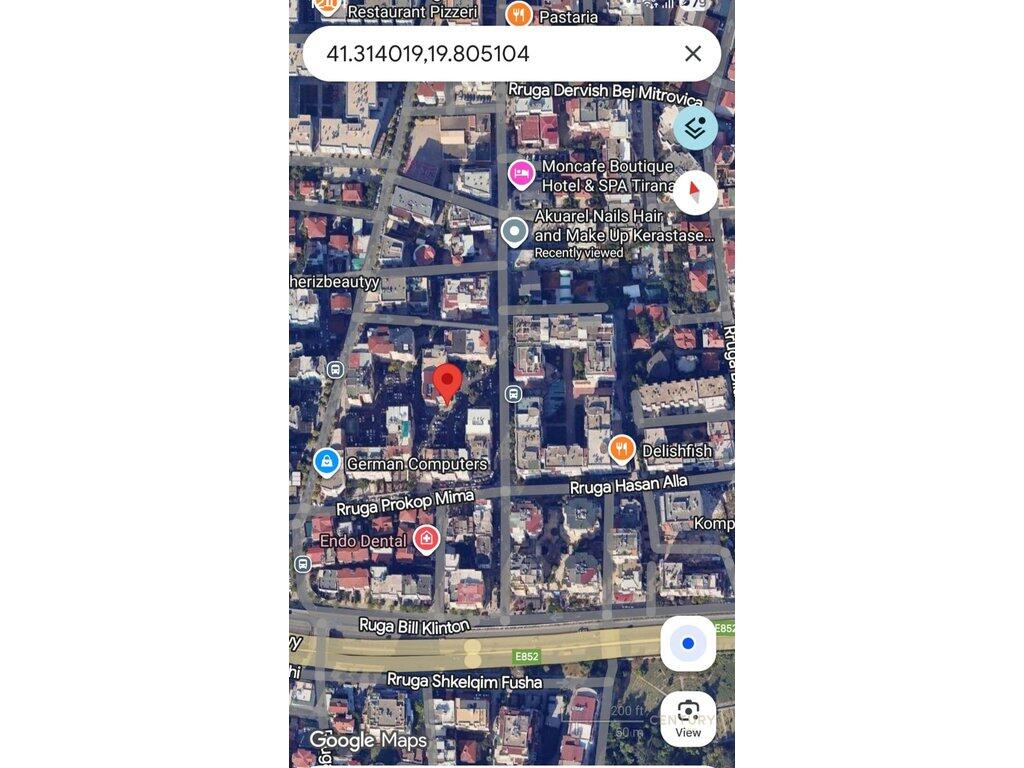Open the map layers selector
The image size is (1024, 768).
pyautogui.click(x=695, y=128)
